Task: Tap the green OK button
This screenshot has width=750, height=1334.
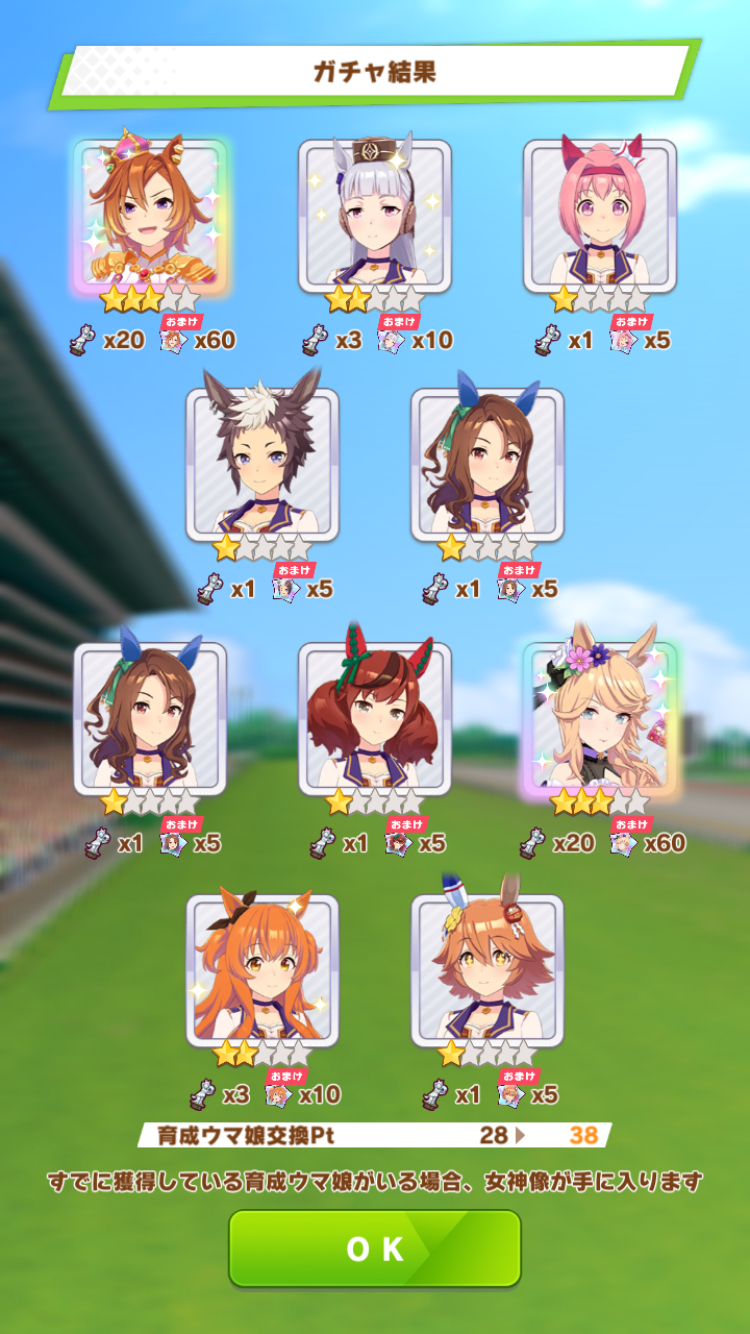Action: click(374, 1248)
